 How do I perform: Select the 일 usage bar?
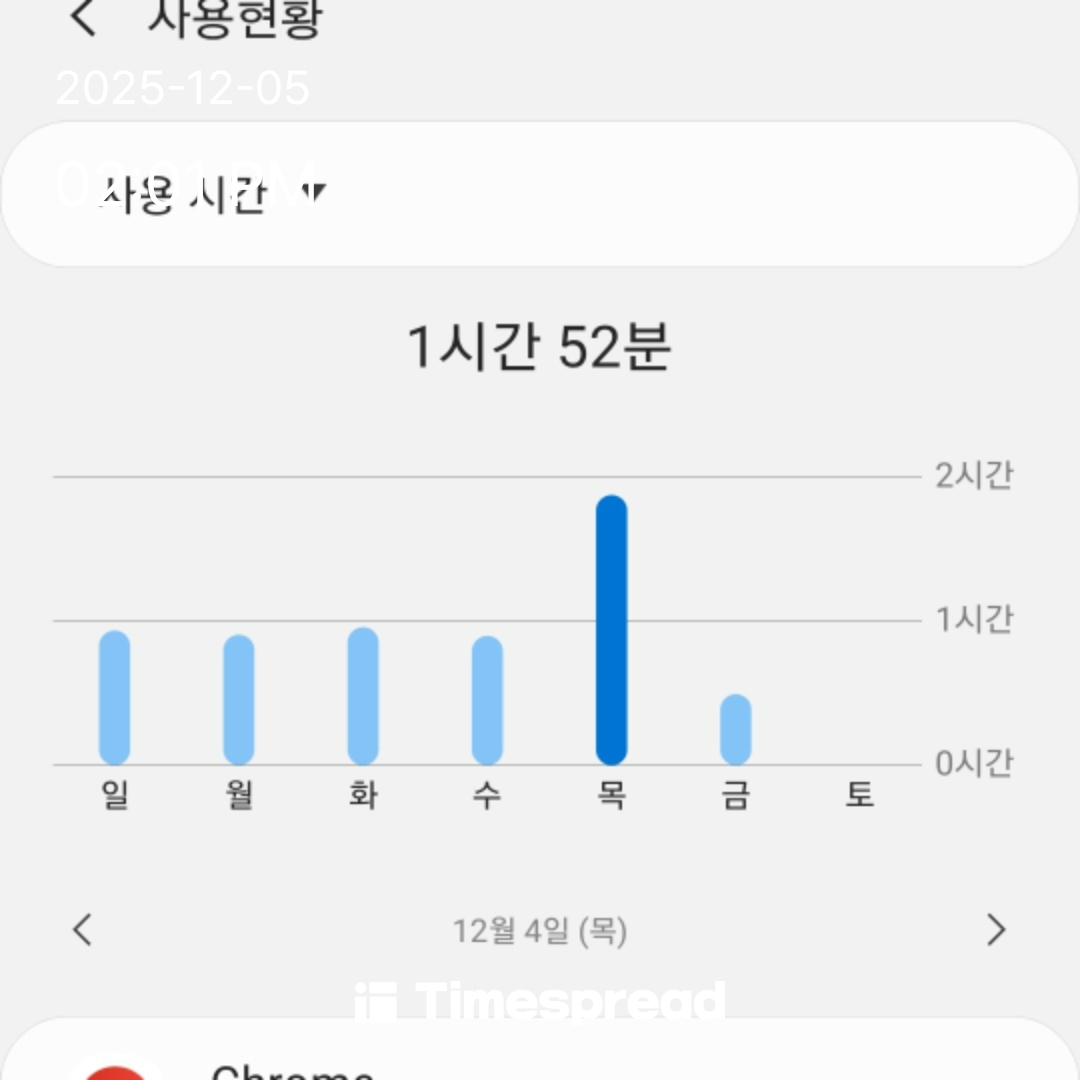pos(115,698)
